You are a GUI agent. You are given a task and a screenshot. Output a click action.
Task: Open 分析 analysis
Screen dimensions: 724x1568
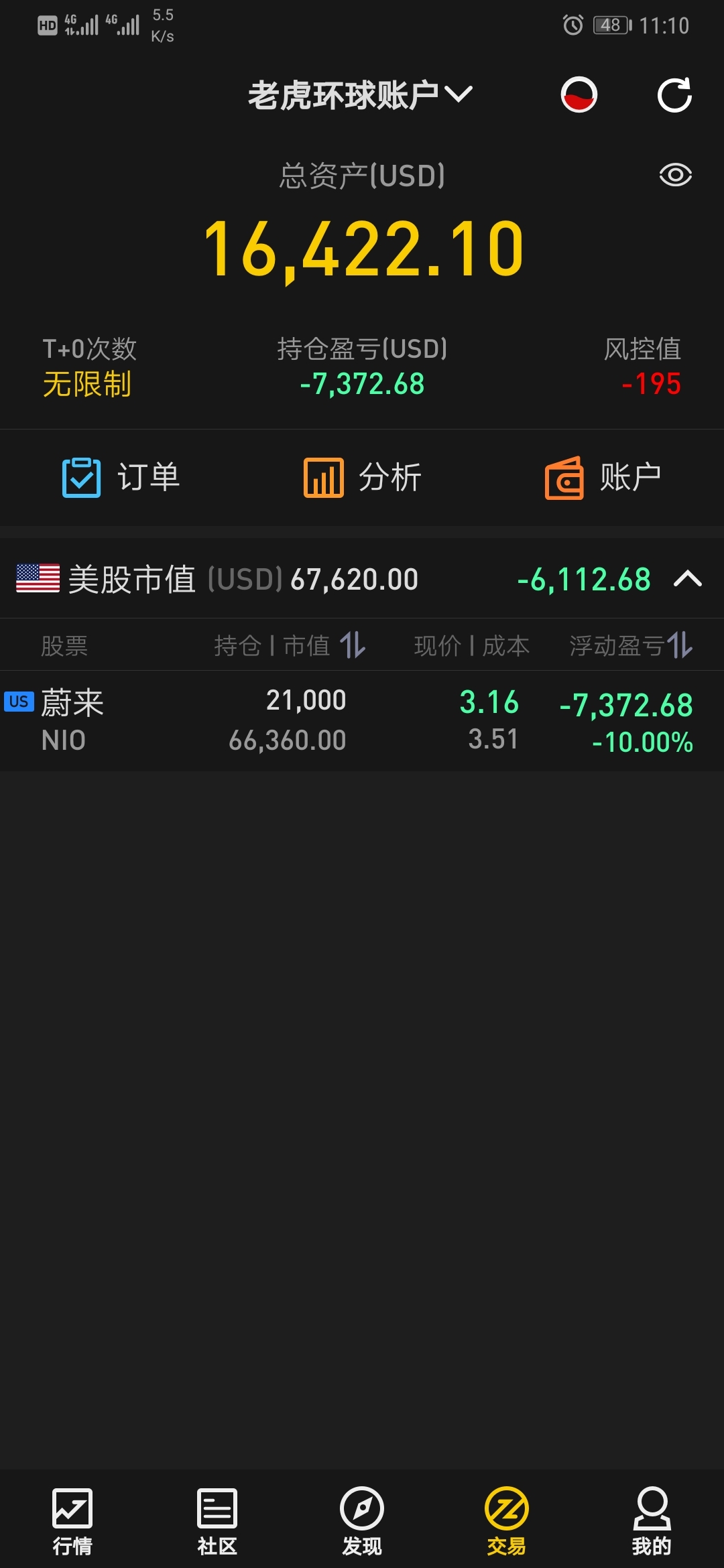point(362,477)
